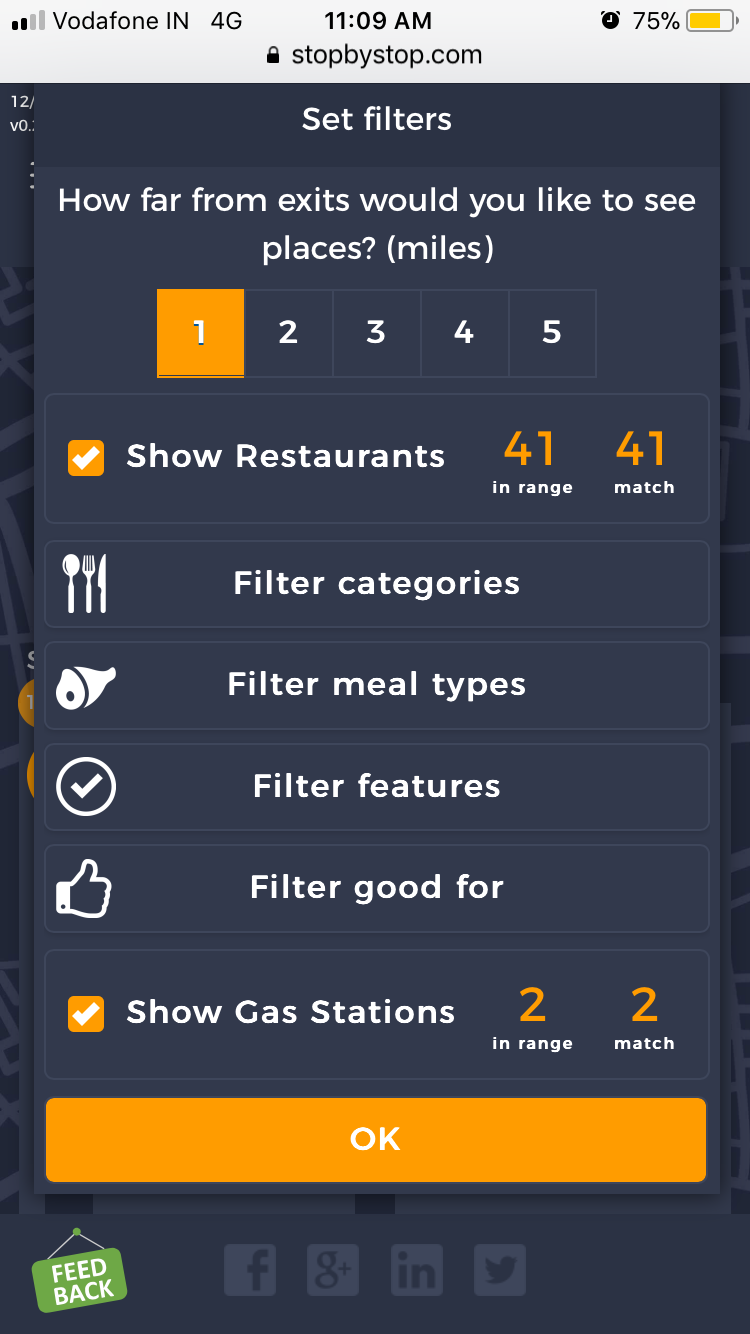The image size is (750, 1334).
Task: Set distance to 4 miles
Action: click(x=464, y=333)
